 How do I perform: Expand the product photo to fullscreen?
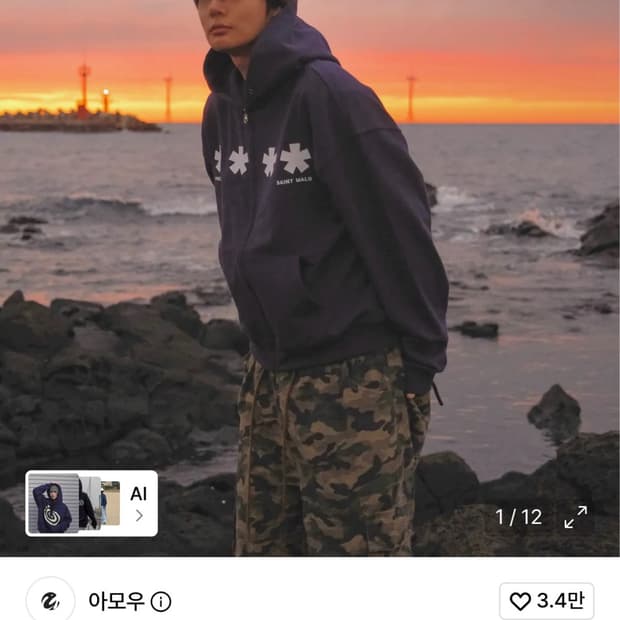[x=575, y=517]
